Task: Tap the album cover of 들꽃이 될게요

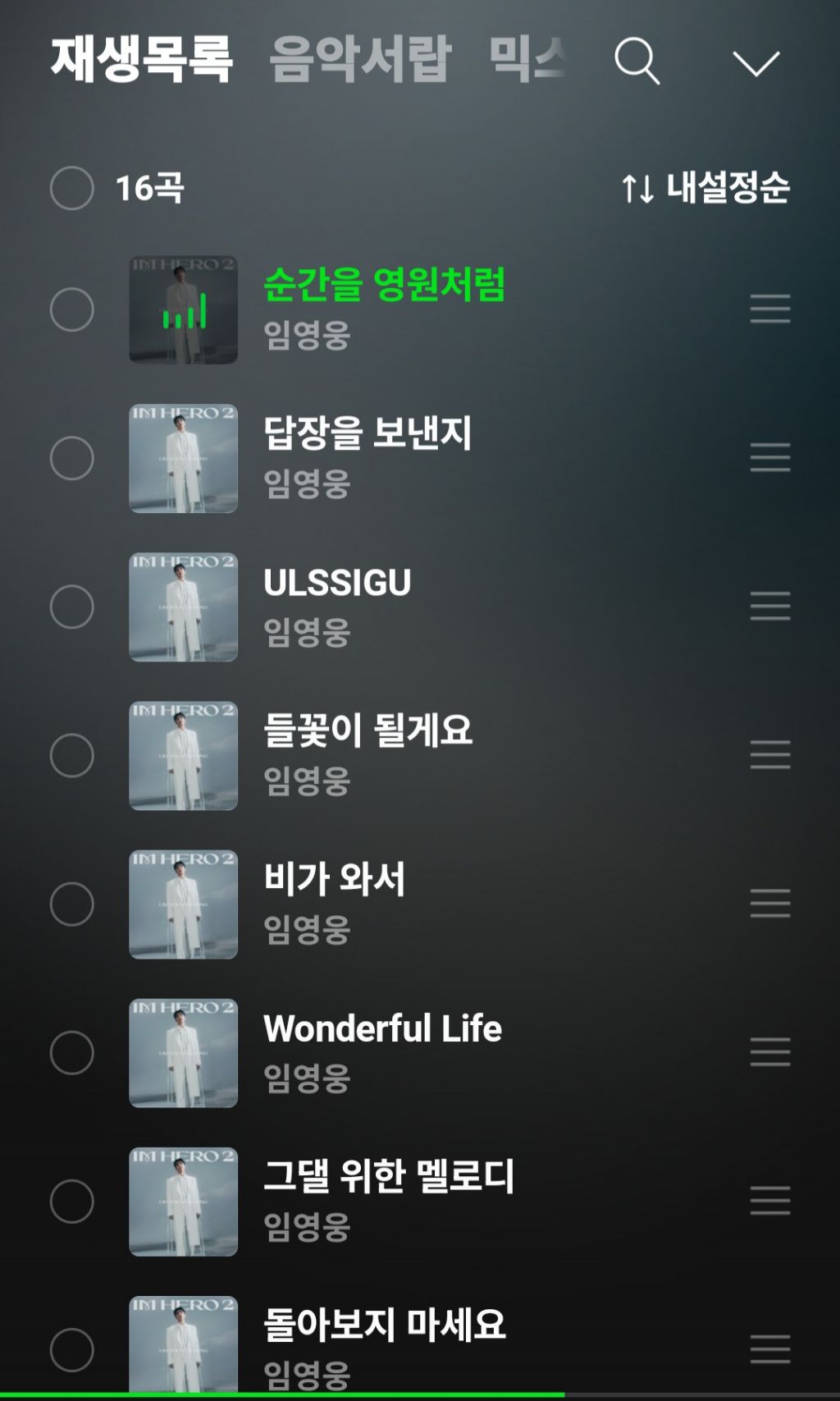Action: [x=183, y=755]
